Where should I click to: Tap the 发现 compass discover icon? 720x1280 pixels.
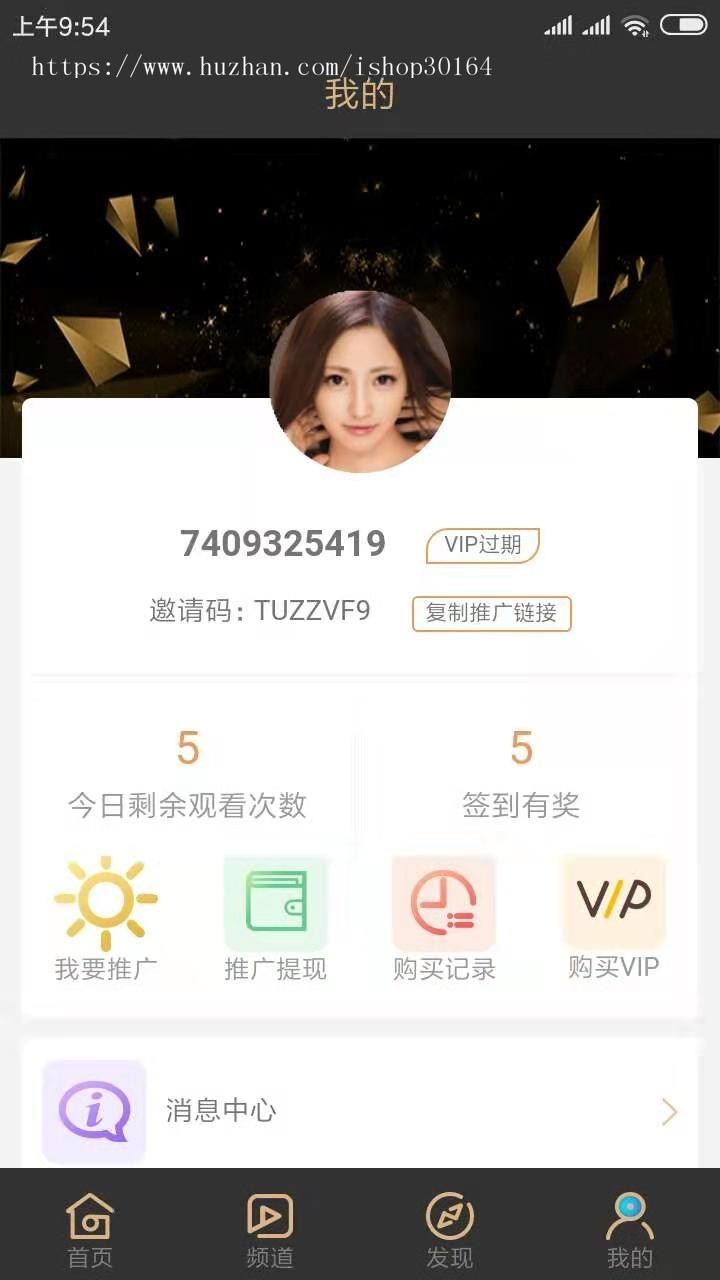(x=451, y=1215)
